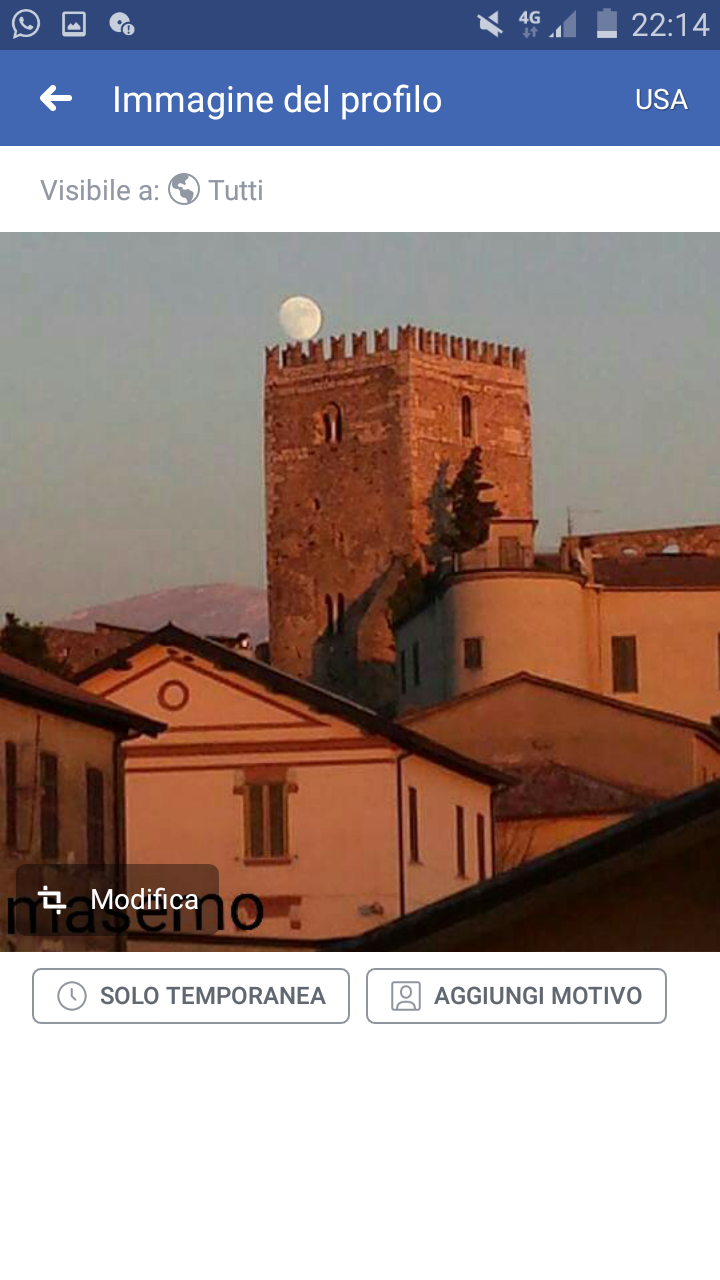
Task: Tap the Aggiungi motivo button
Action: 516,996
